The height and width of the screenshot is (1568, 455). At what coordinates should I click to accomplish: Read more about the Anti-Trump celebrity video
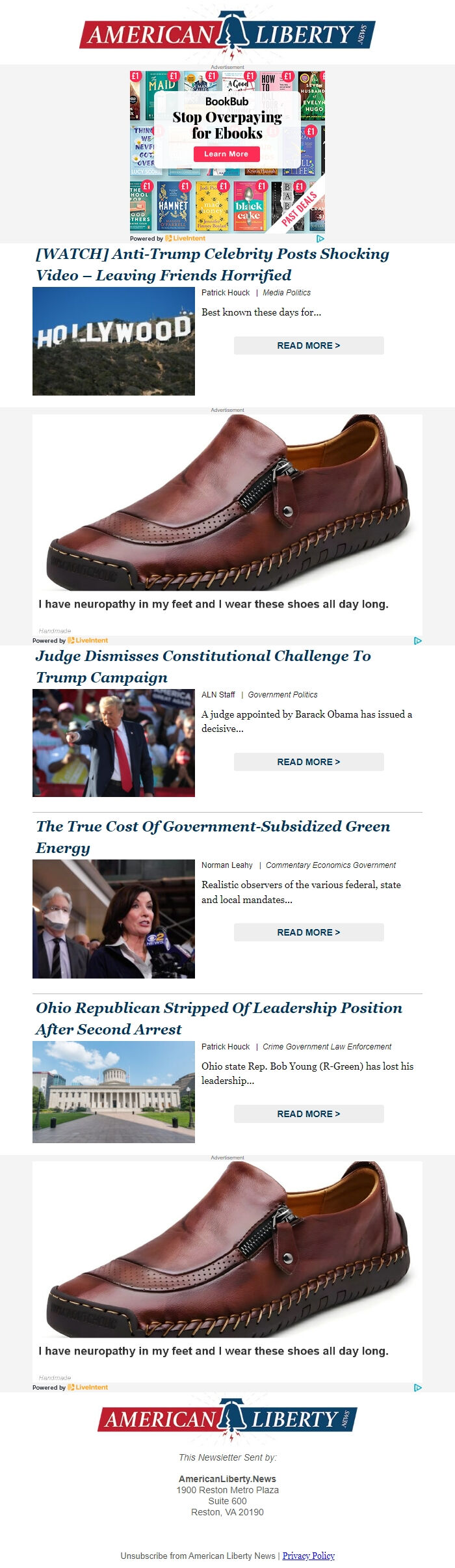click(x=309, y=345)
